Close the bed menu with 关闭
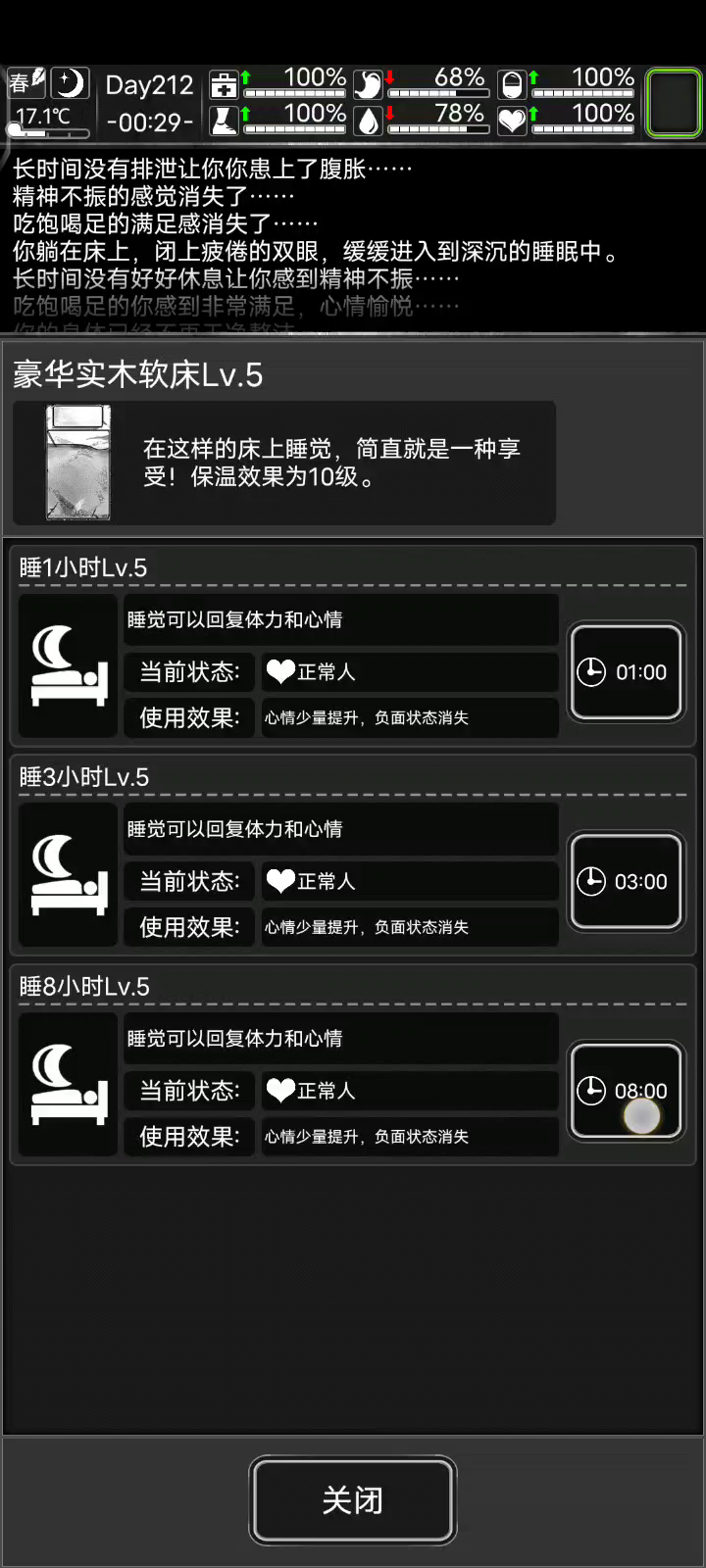This screenshot has width=706, height=1568. tap(353, 1499)
